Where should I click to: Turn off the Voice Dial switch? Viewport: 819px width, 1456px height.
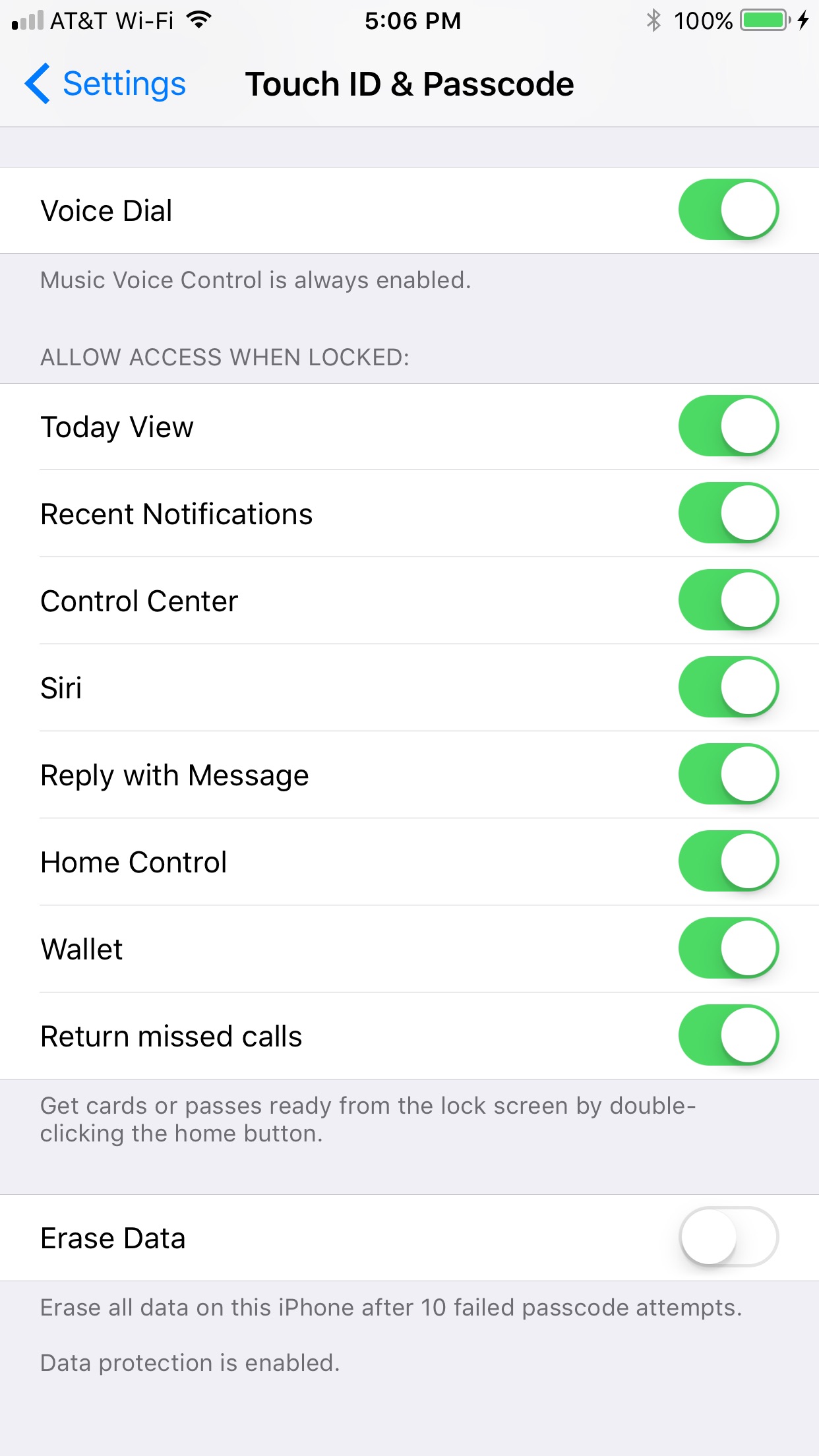[x=729, y=210]
